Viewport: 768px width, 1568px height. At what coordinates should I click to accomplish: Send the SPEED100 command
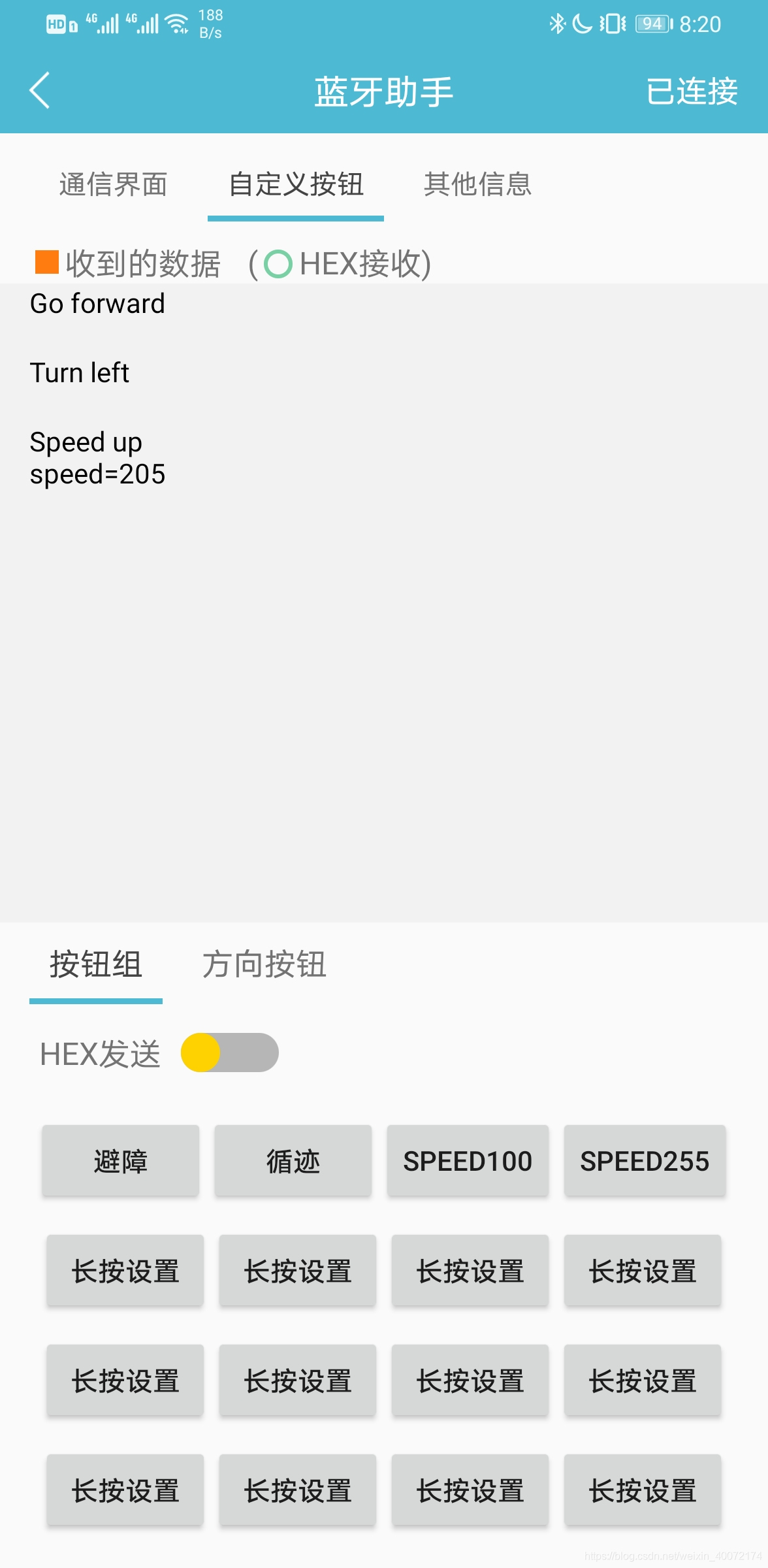(x=468, y=1161)
